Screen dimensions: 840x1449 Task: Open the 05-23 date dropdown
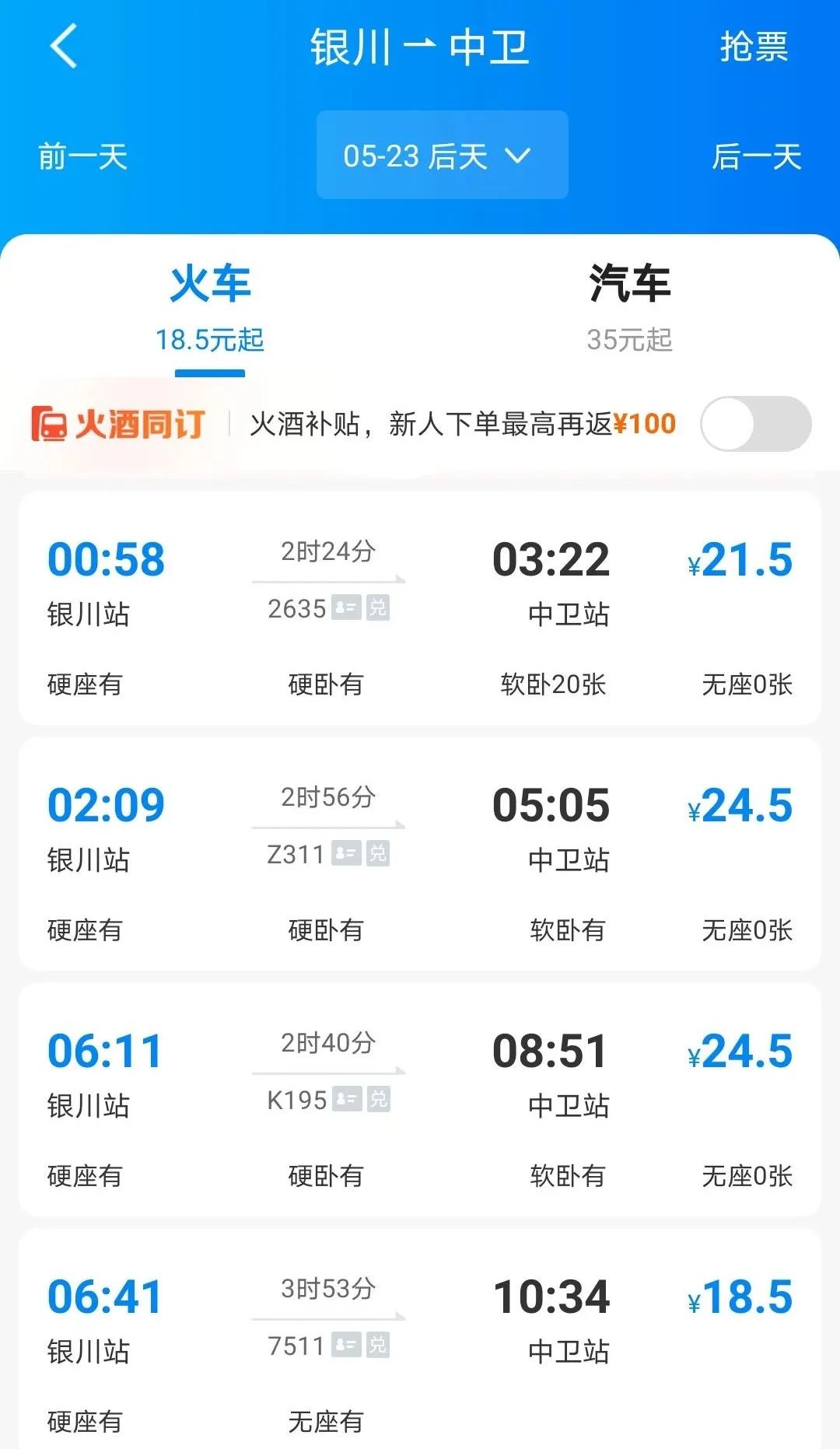441,156
